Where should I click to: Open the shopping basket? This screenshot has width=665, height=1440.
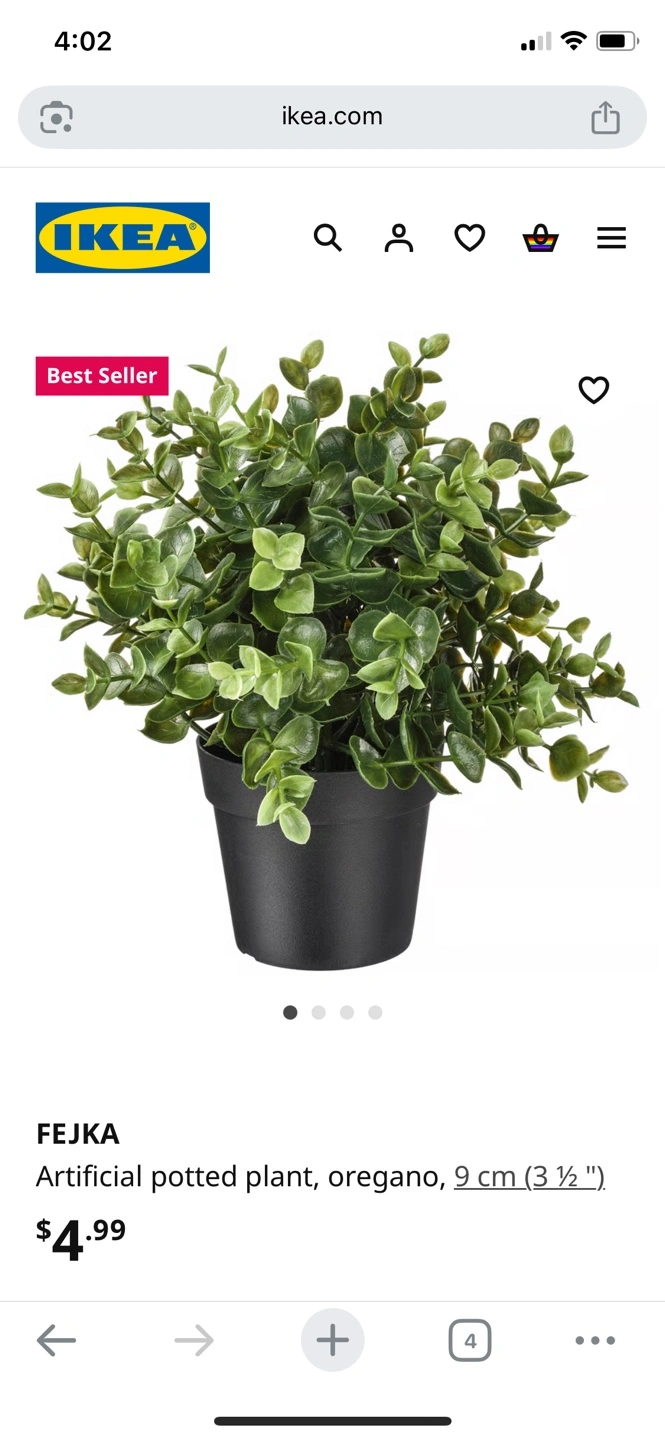540,238
